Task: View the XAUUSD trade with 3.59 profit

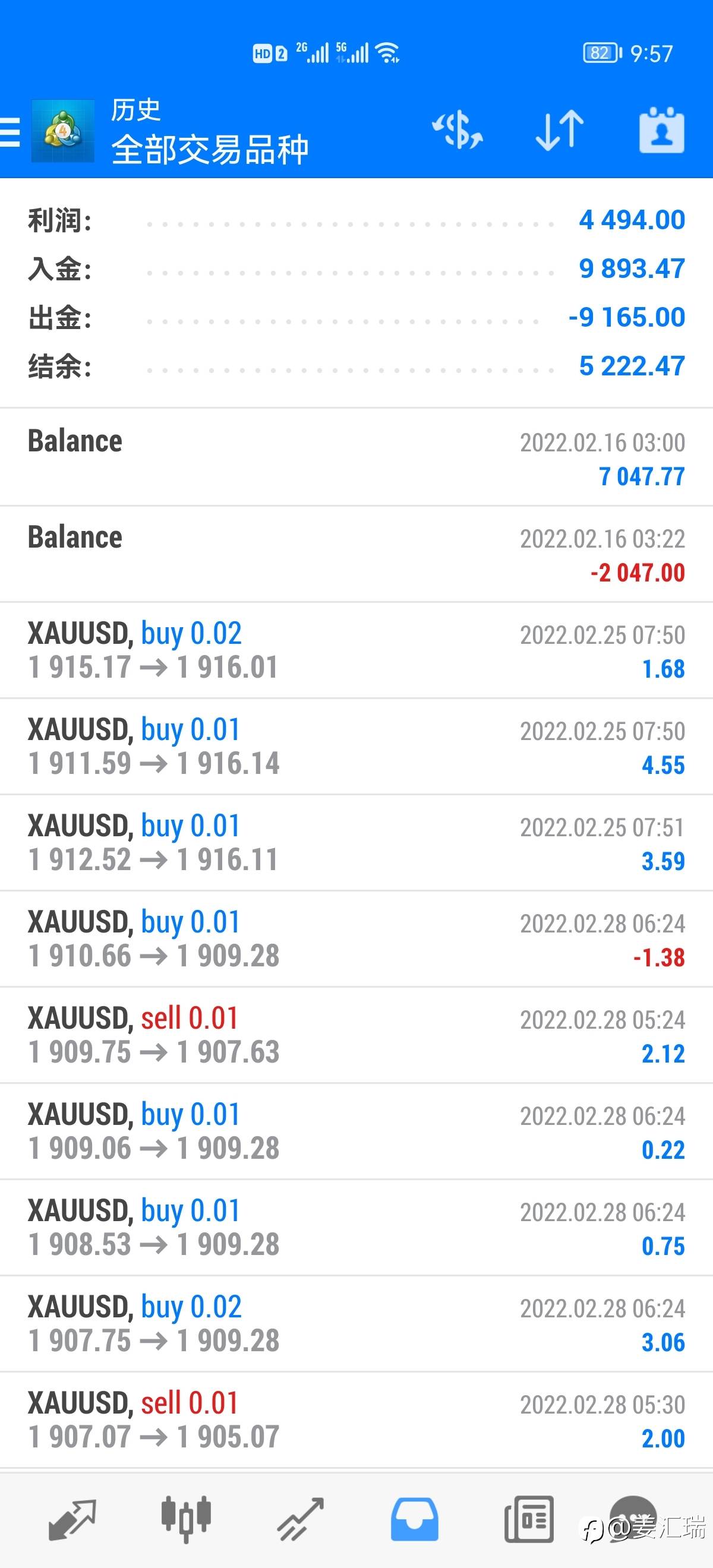Action: (356, 843)
